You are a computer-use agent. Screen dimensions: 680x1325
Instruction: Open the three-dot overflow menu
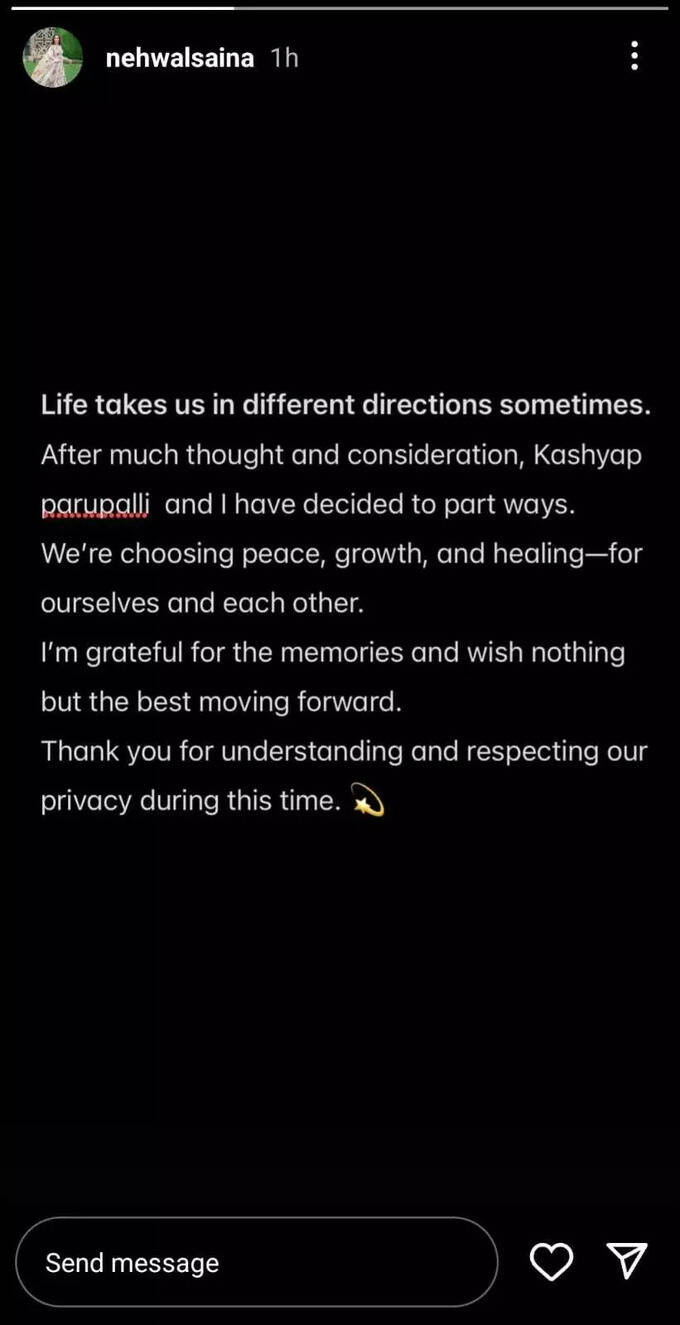coord(634,56)
